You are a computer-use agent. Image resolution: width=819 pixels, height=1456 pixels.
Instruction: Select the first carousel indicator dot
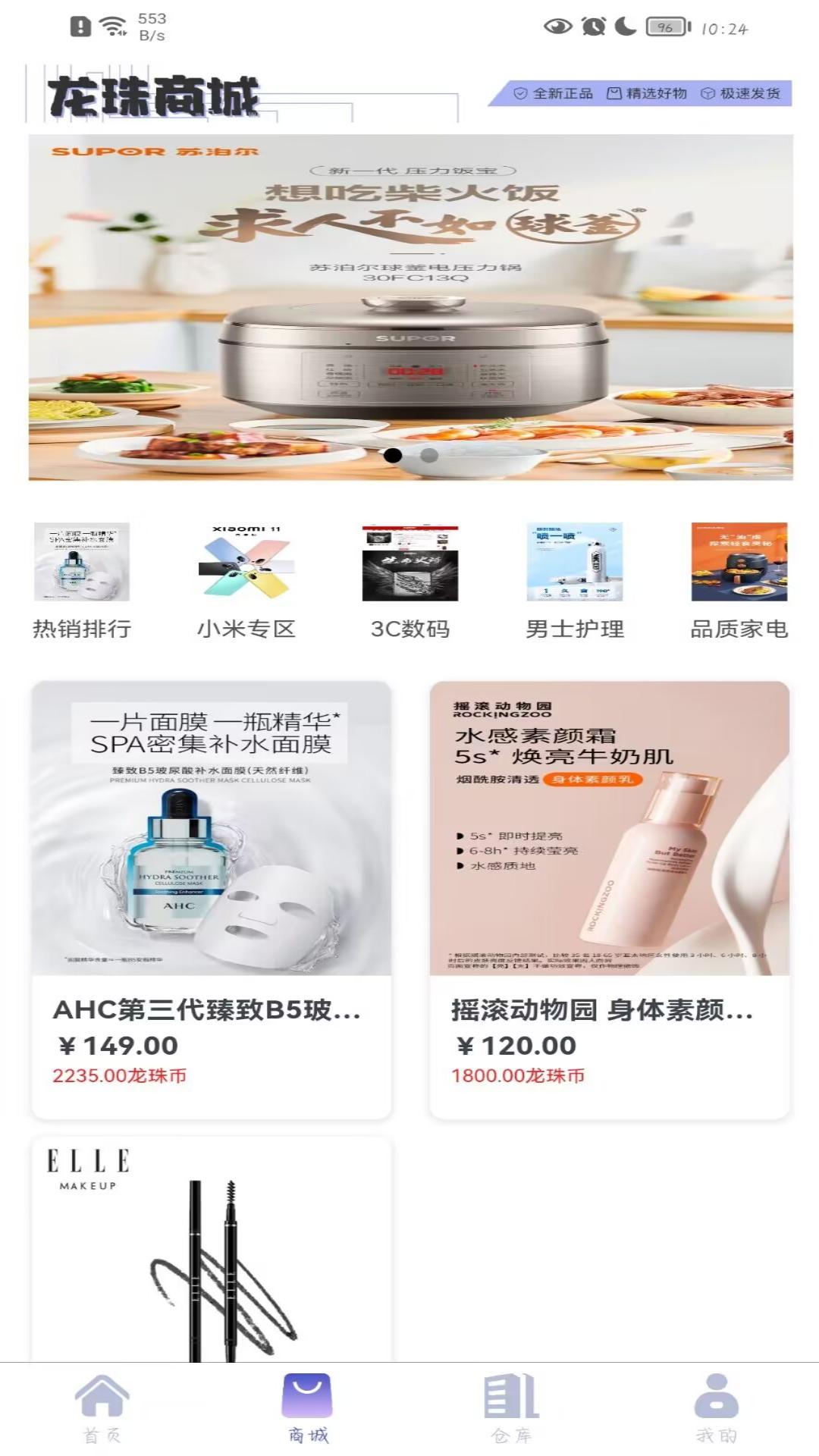[x=394, y=454]
